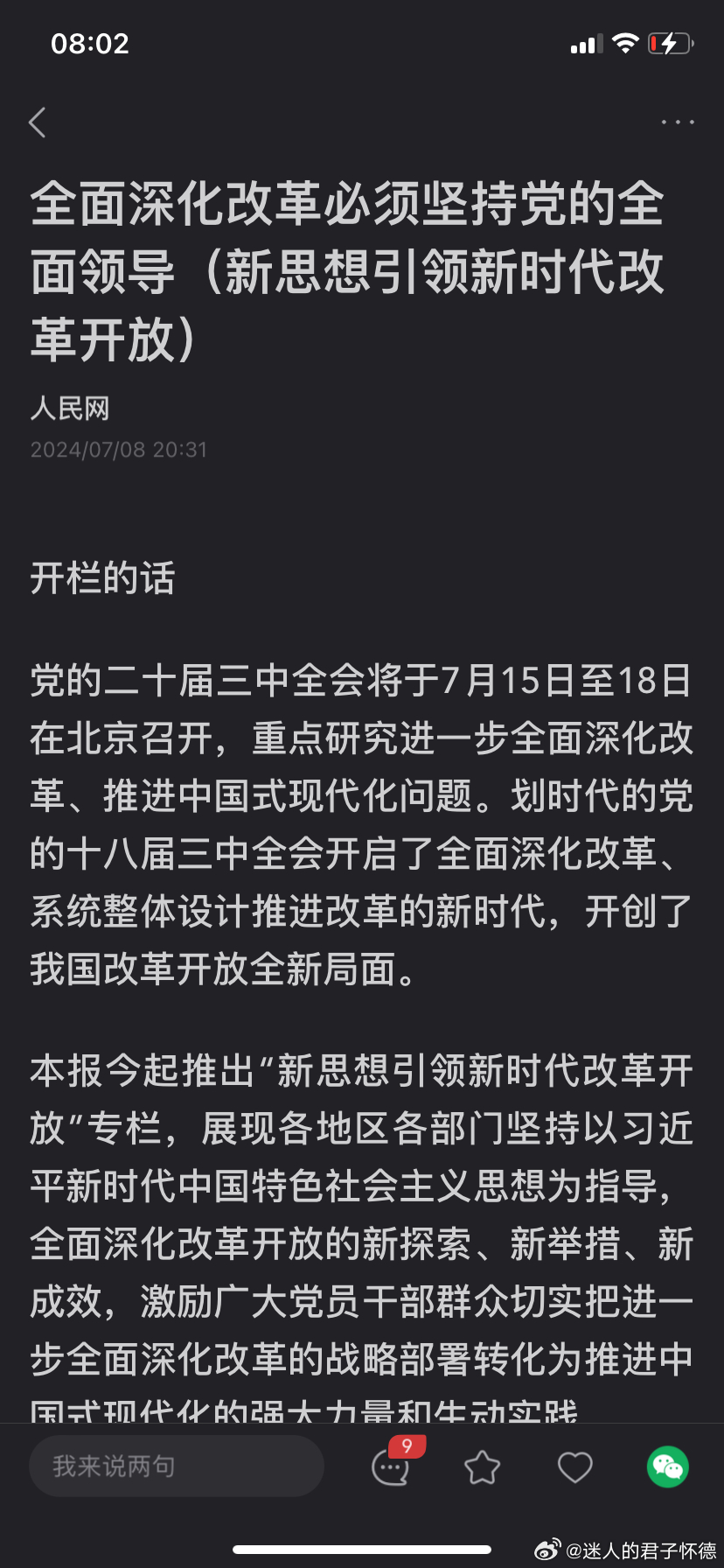Like this article with the heart icon
Screen dimensions: 724x1568
pos(574,1467)
